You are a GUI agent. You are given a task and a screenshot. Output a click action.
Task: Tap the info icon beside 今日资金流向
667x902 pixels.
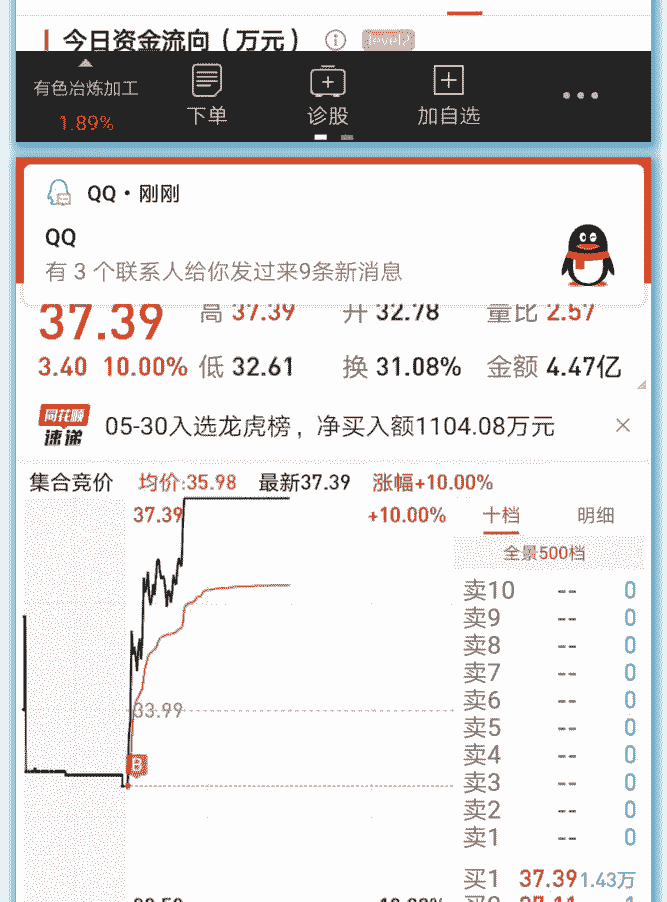[336, 41]
